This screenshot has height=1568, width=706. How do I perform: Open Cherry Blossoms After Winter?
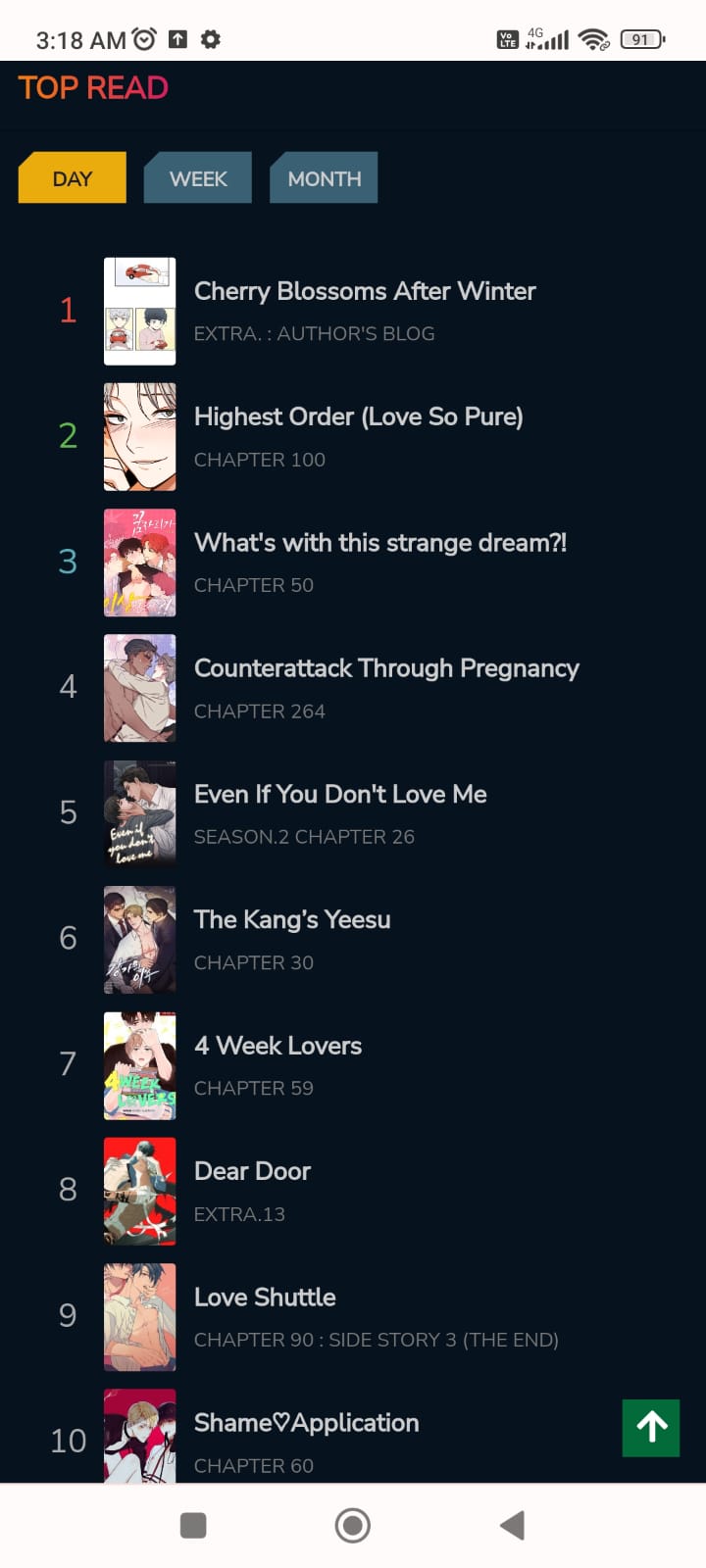(x=365, y=291)
